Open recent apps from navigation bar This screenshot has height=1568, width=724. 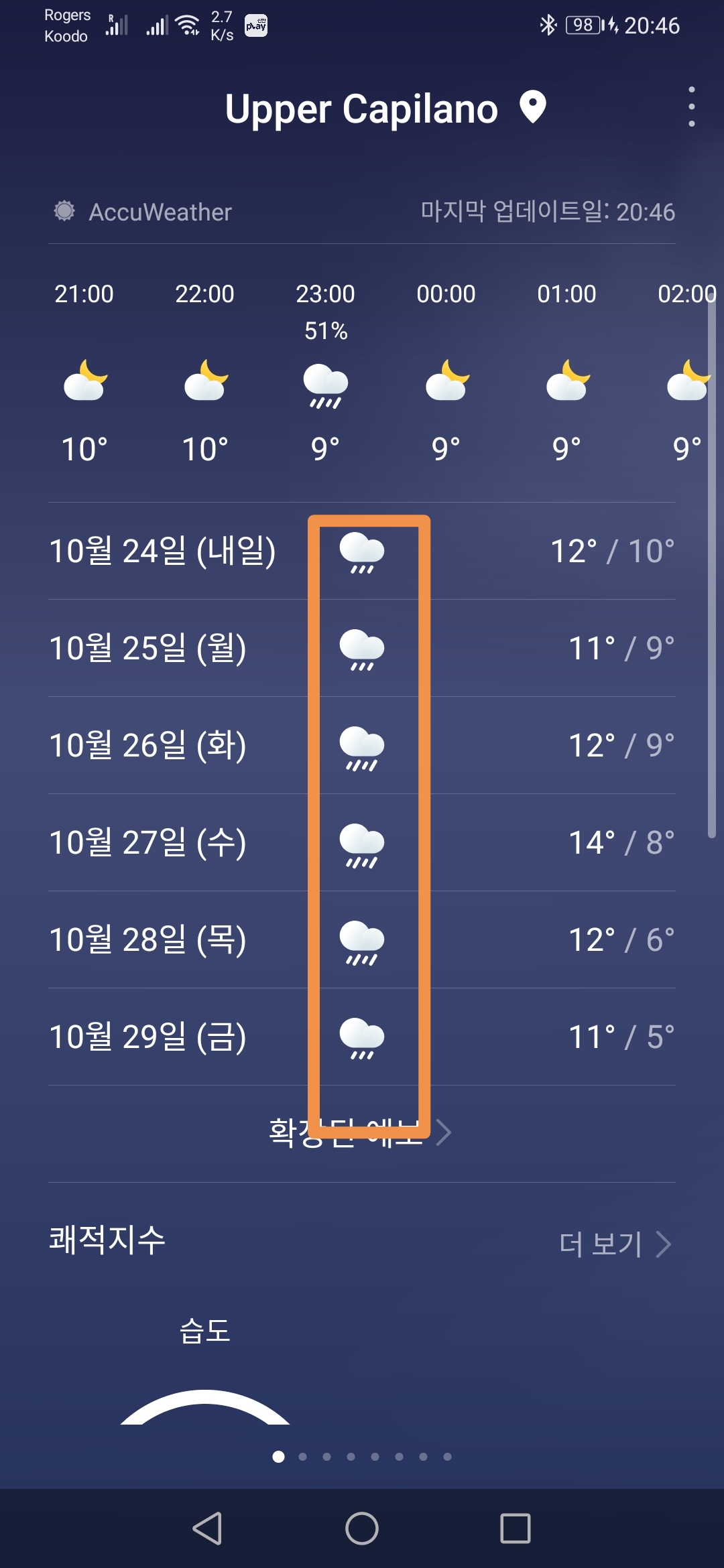pos(515,1528)
